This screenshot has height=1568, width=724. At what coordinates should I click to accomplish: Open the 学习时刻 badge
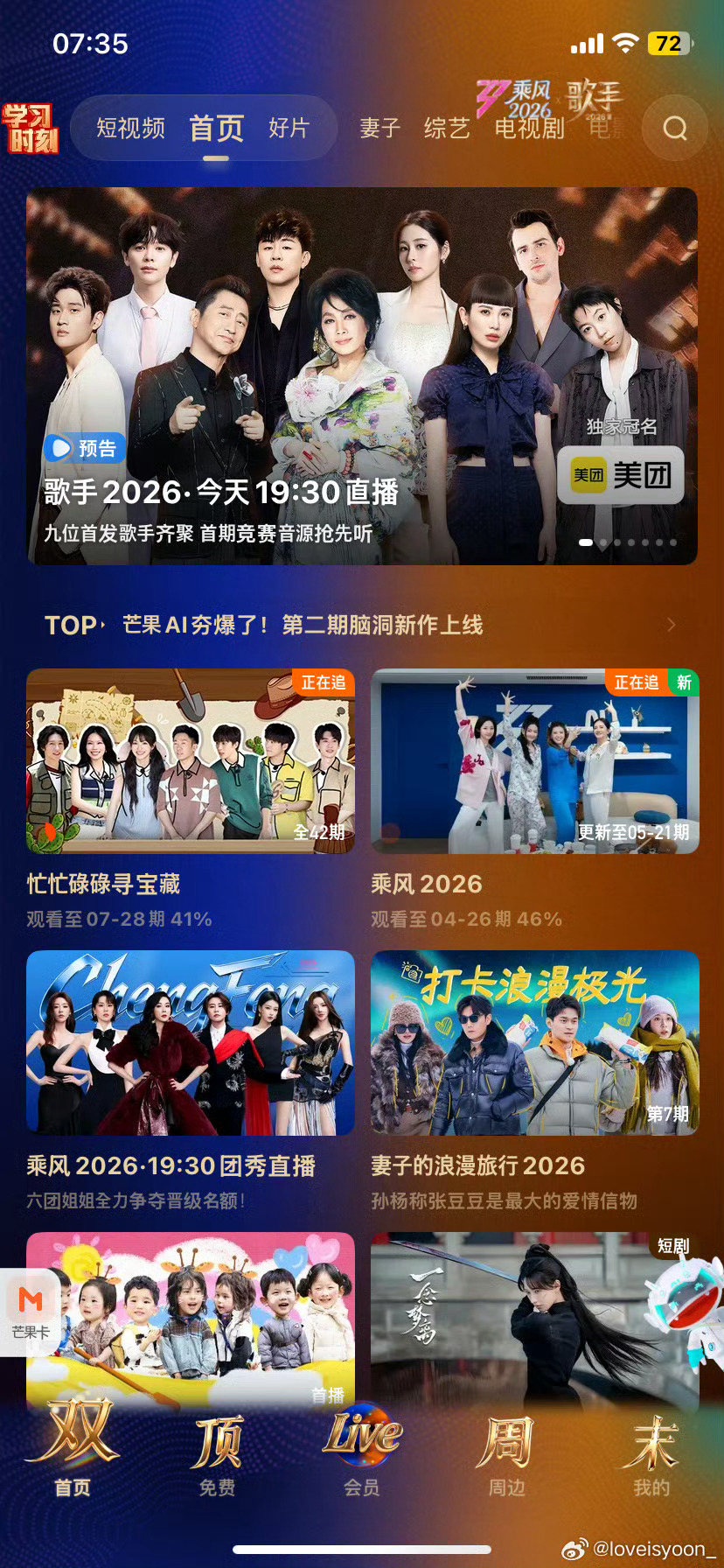pyautogui.click(x=31, y=129)
